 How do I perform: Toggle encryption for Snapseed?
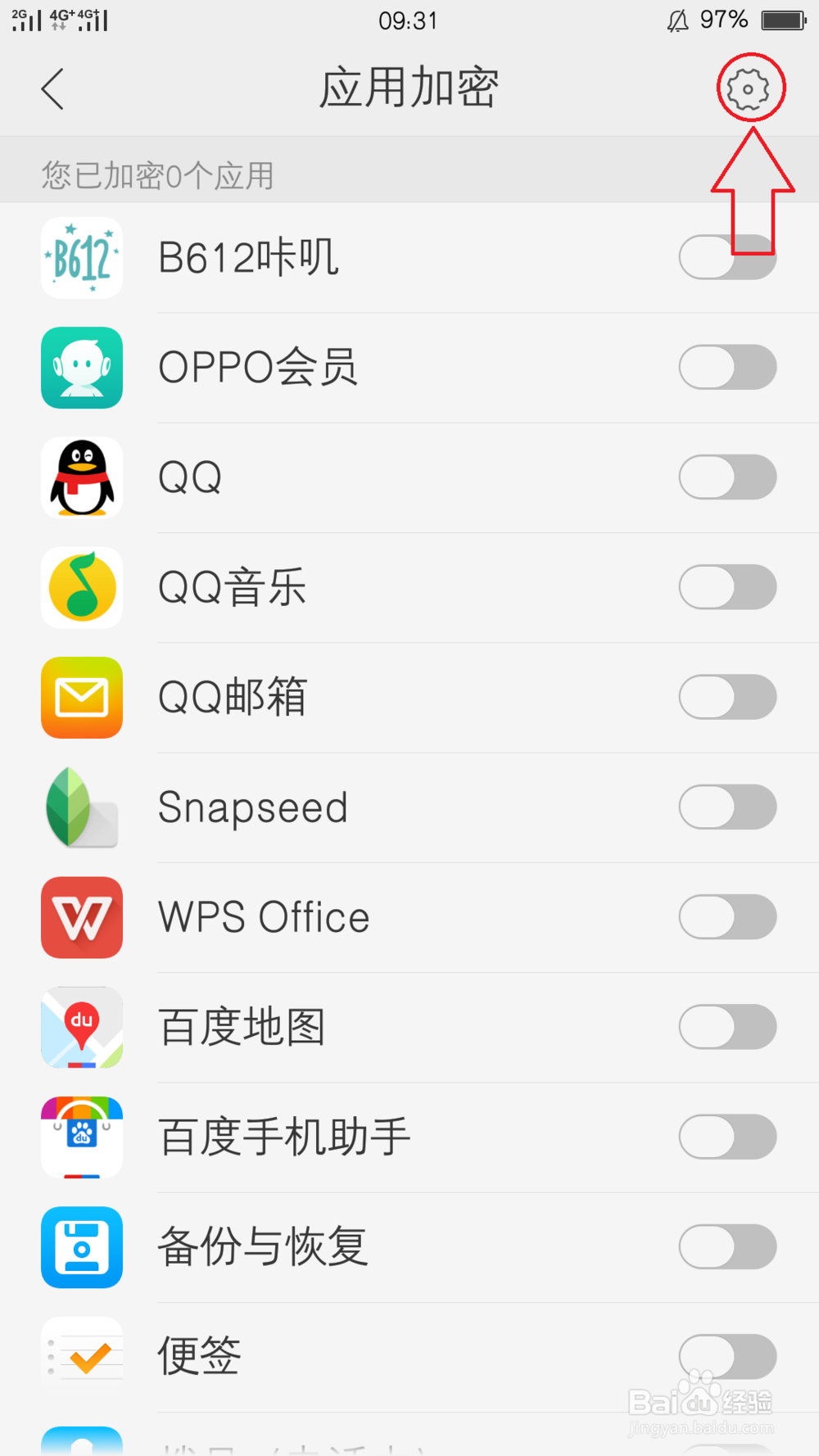click(727, 807)
